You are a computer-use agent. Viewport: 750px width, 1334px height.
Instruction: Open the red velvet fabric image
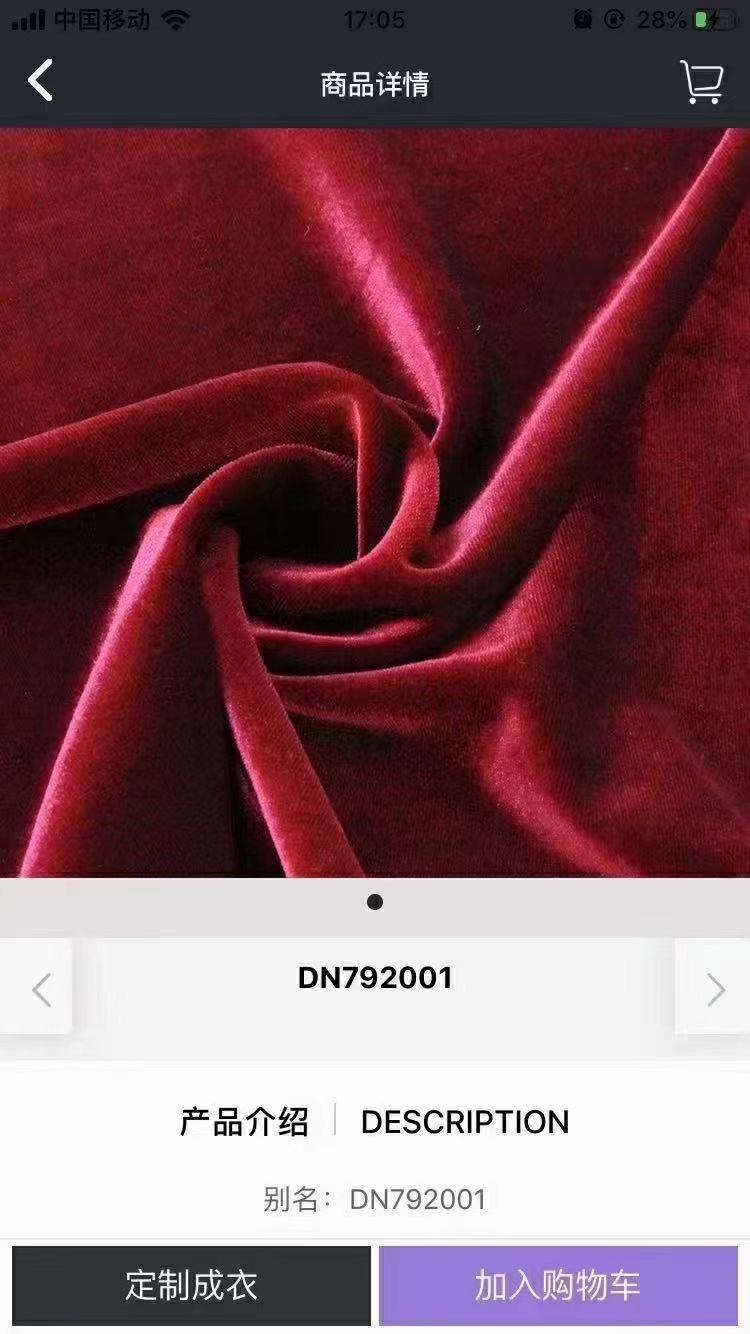[x=375, y=503]
